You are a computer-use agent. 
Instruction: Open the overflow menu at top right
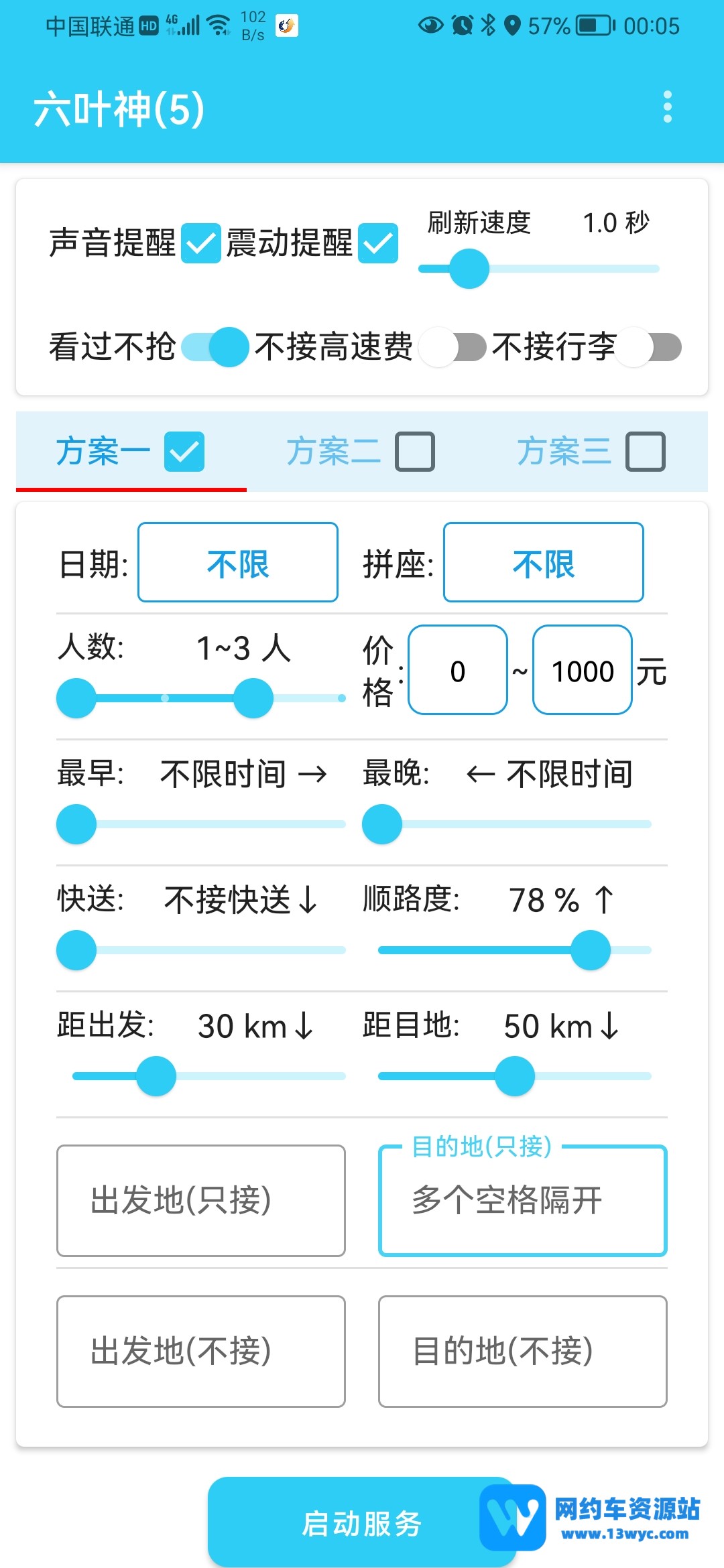668,107
